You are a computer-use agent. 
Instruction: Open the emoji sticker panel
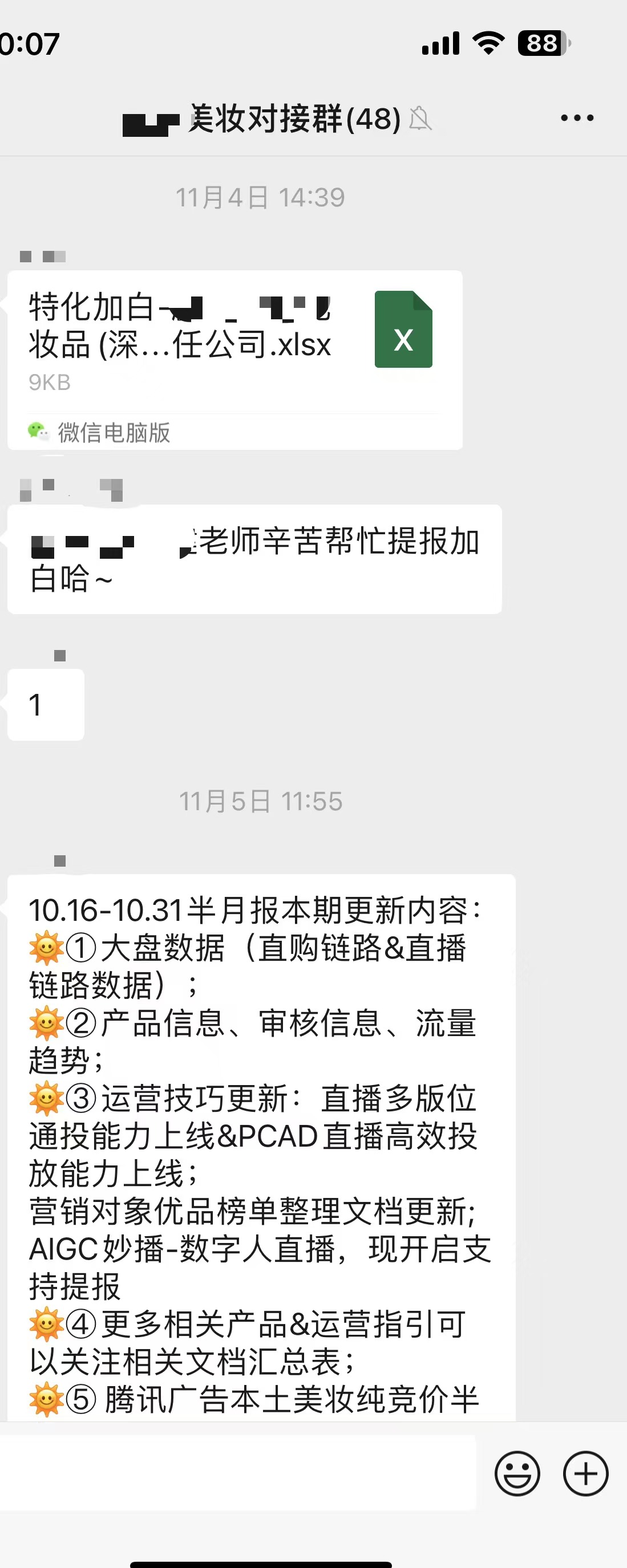517,1474
